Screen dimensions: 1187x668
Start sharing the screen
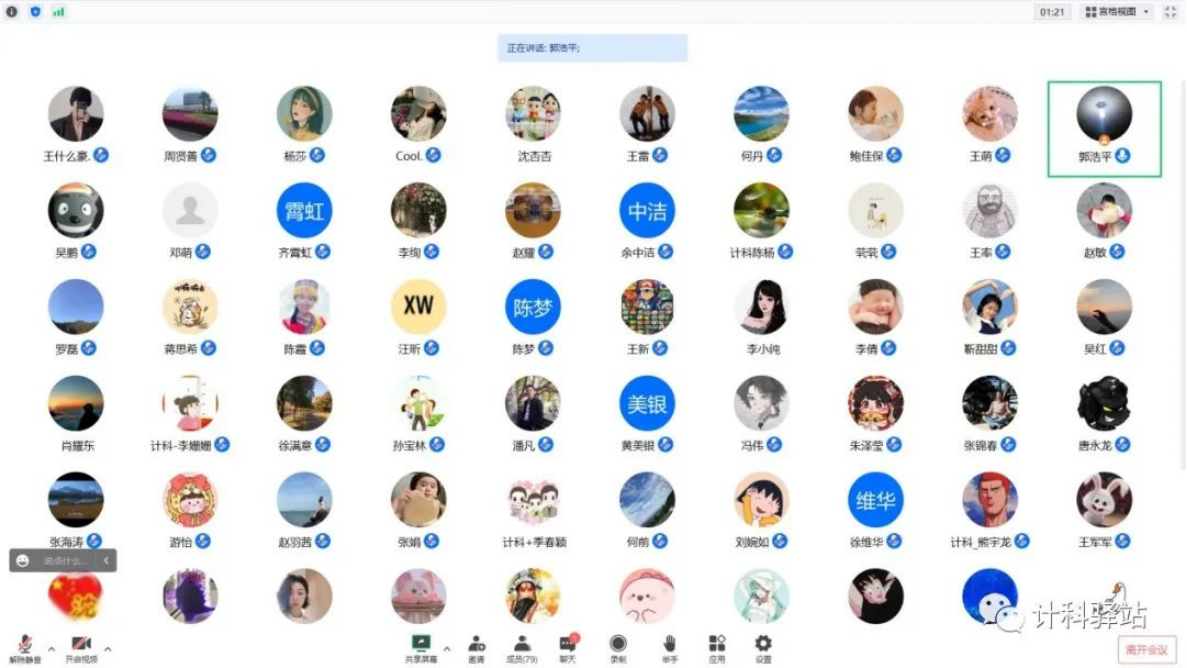pyautogui.click(x=420, y=646)
